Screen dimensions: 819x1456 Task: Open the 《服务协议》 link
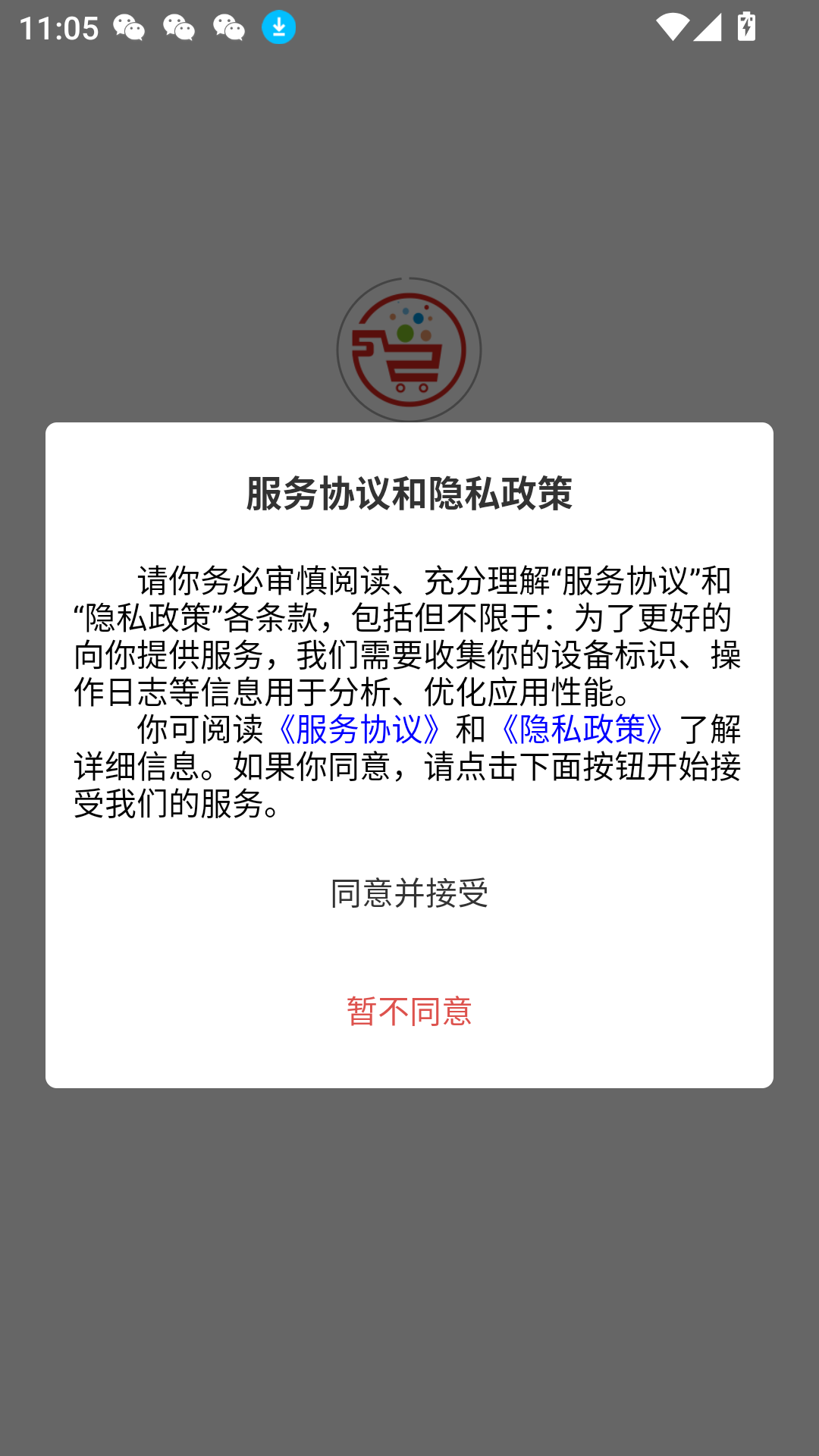(x=359, y=729)
